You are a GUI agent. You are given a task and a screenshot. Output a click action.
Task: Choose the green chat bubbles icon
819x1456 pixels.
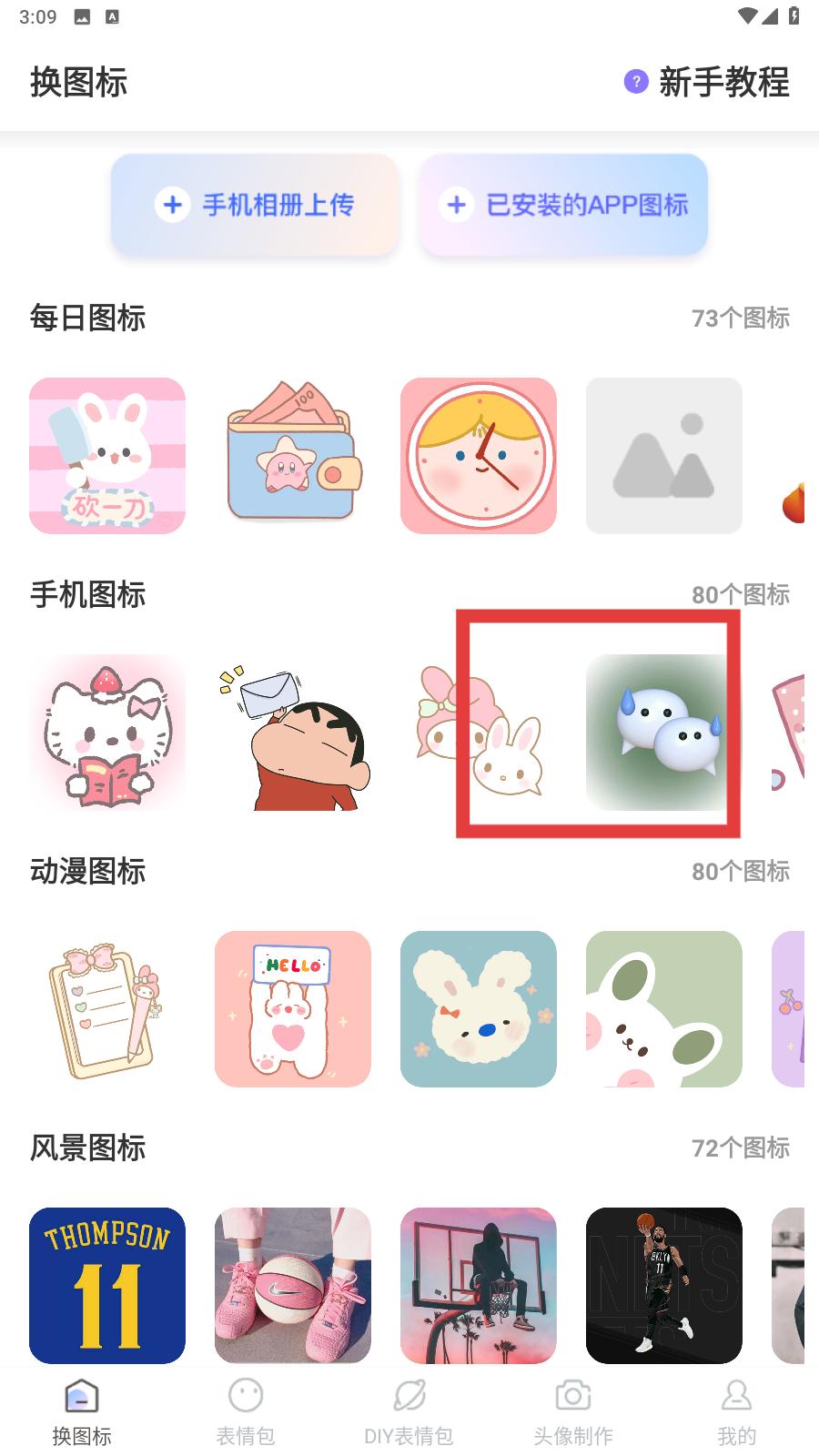point(664,733)
